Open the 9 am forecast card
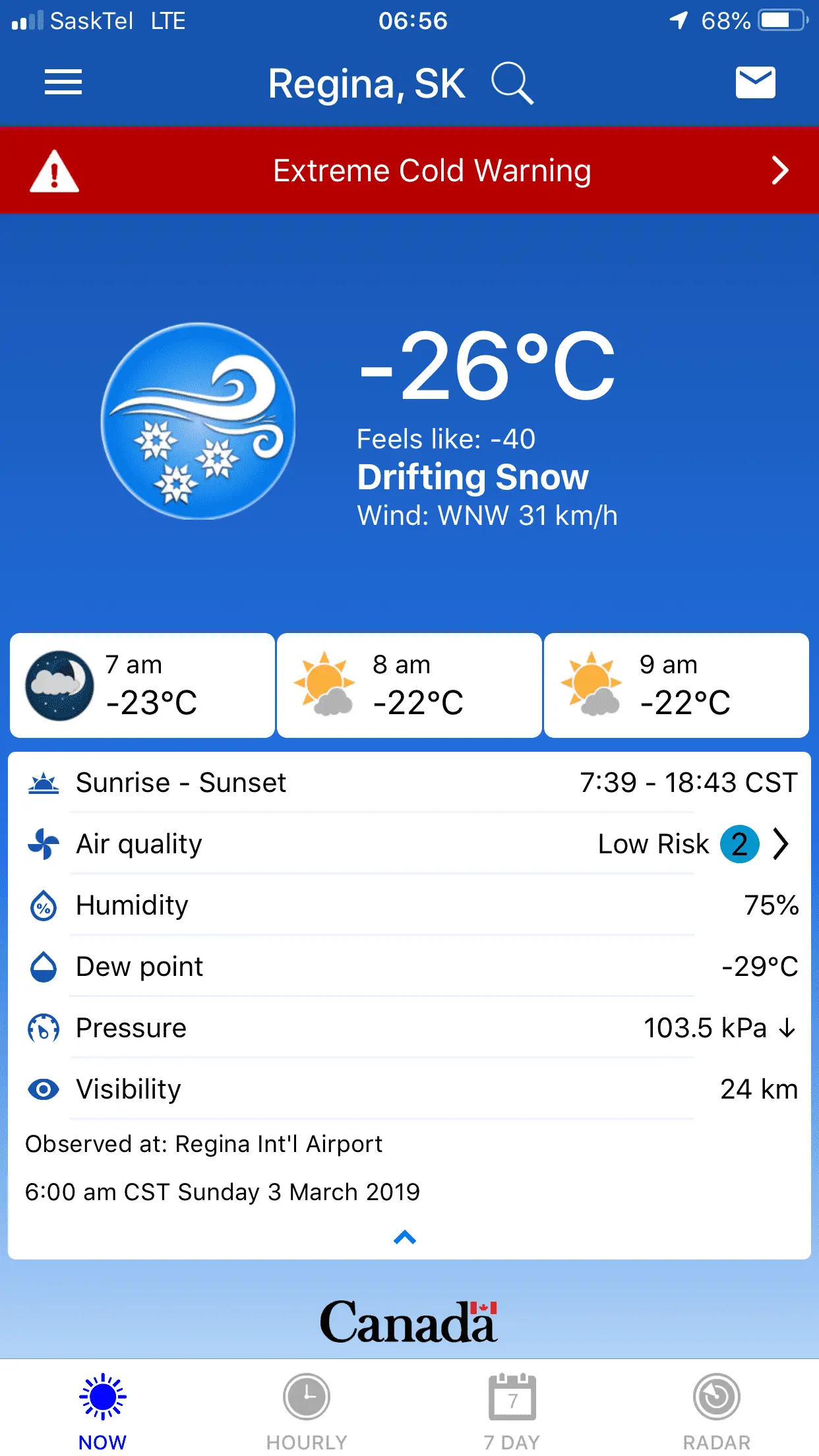Screen dimensions: 819x1456 click(677, 685)
